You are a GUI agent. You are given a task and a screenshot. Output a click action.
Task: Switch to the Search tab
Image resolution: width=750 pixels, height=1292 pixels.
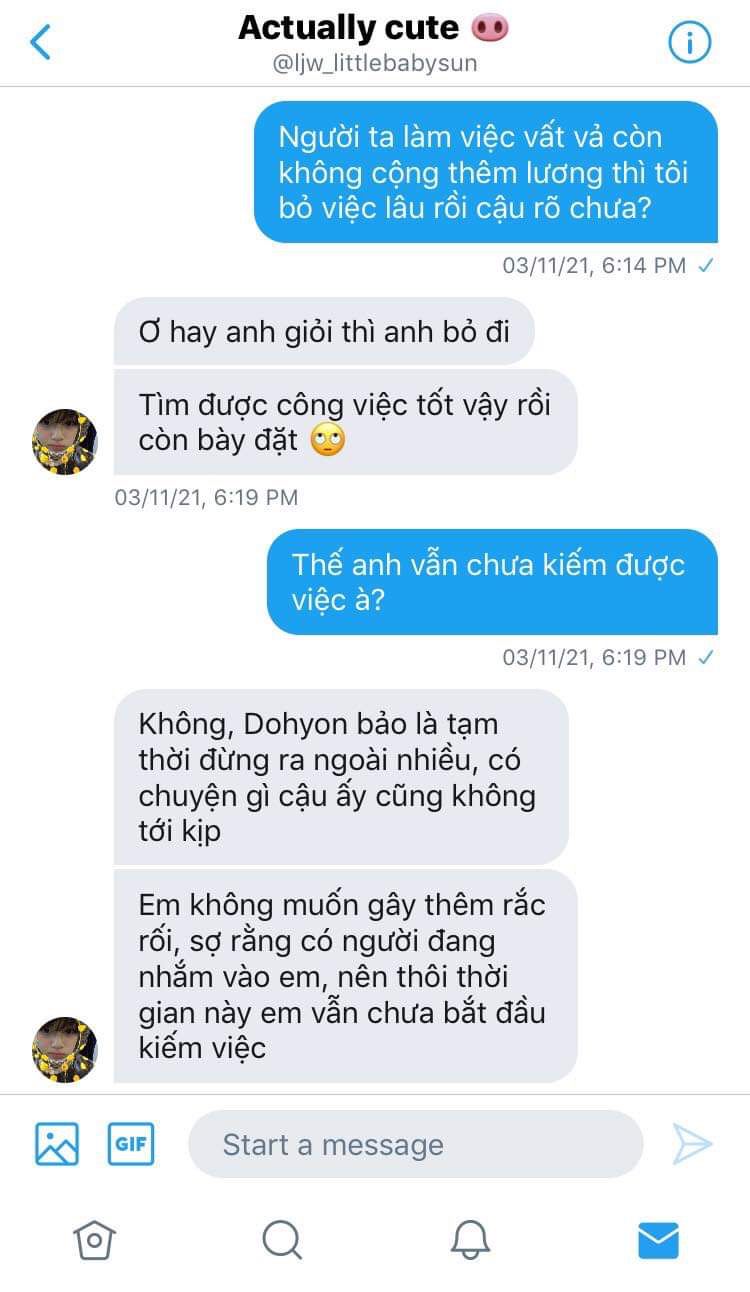(282, 1240)
